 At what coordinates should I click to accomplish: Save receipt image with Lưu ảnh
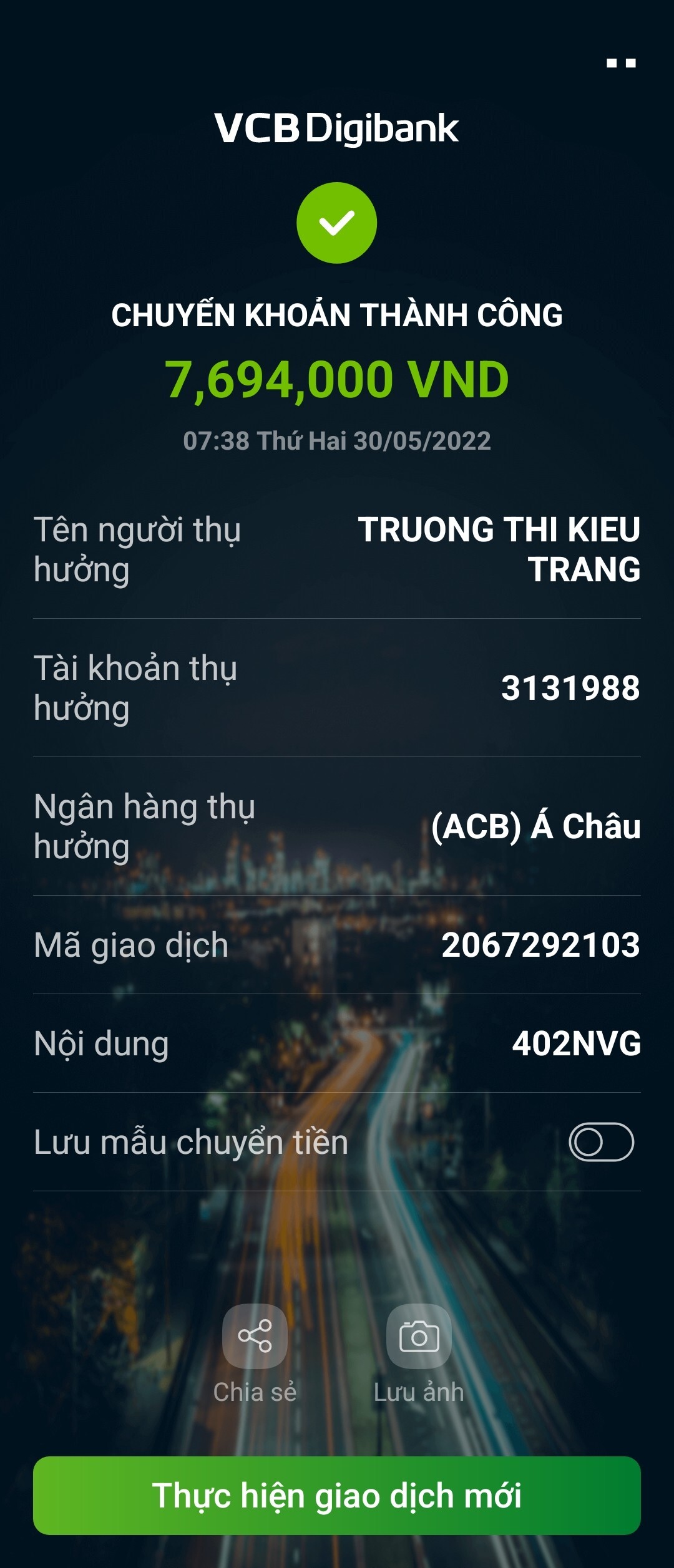419,1336
